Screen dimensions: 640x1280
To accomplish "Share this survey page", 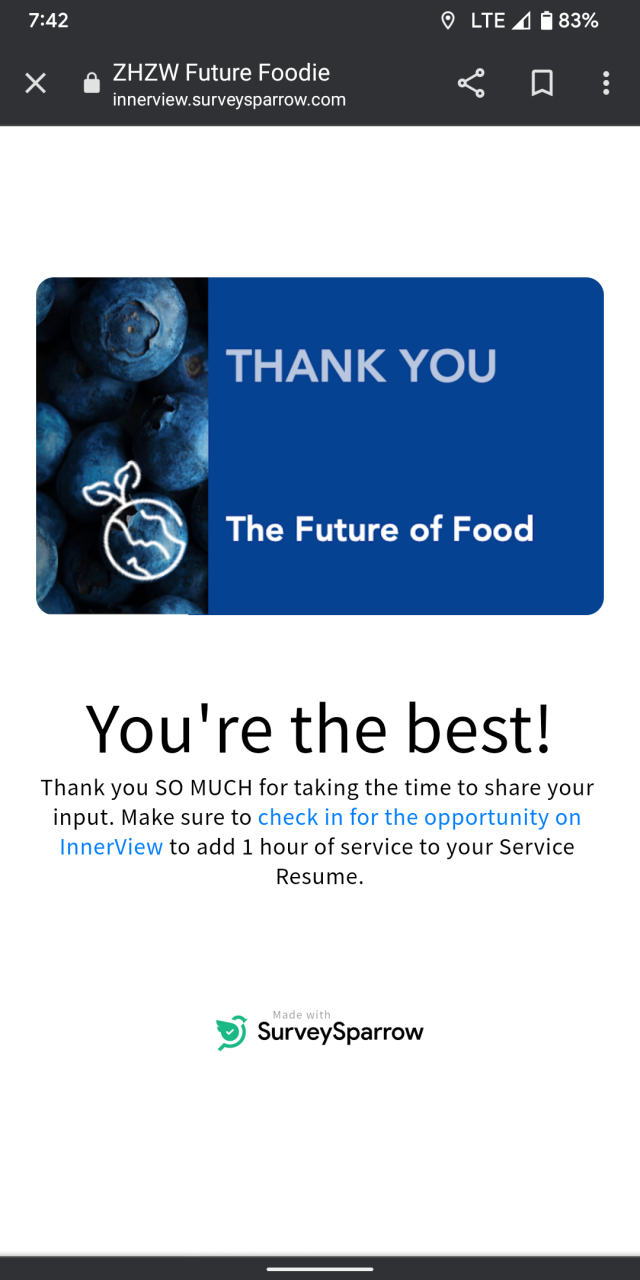I will point(471,84).
